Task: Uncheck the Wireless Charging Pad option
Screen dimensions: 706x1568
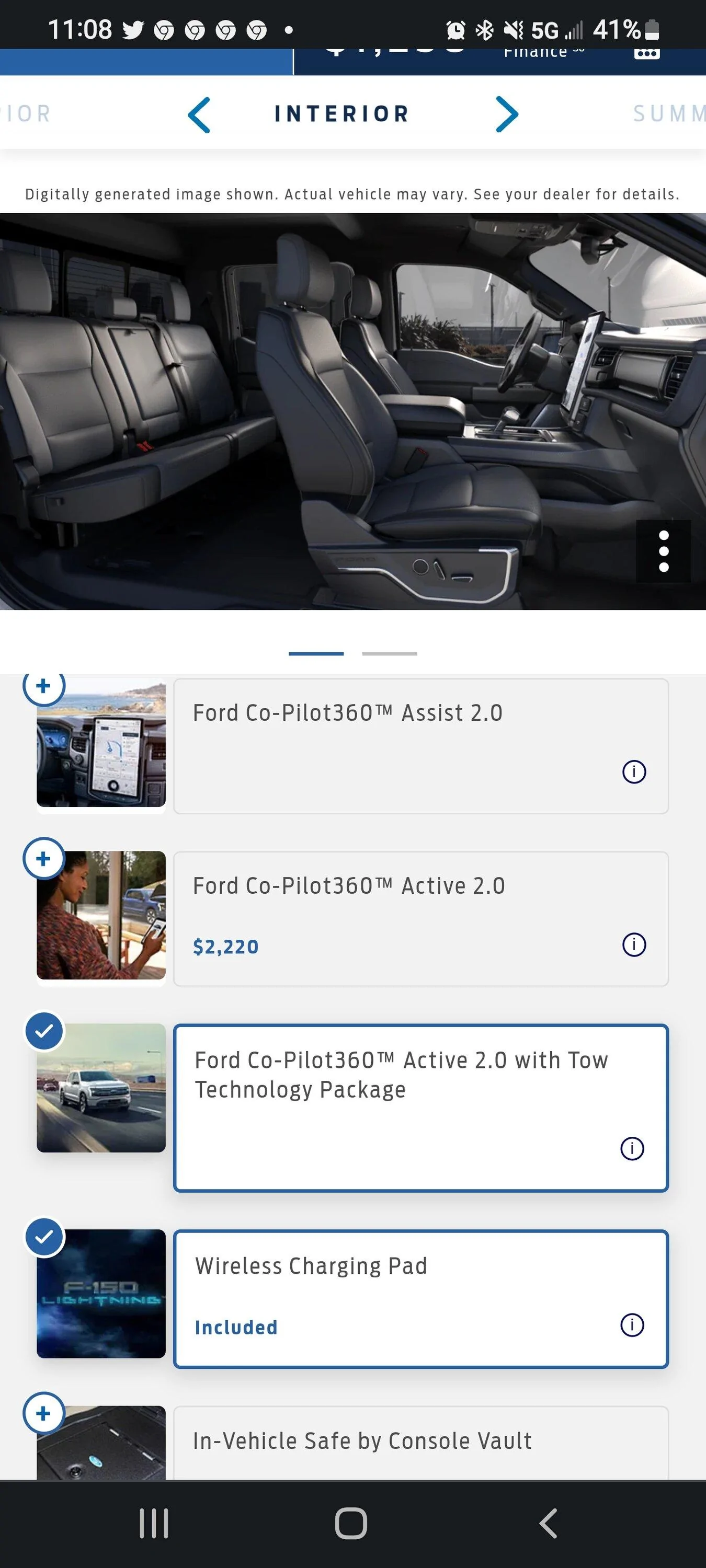Action: click(x=44, y=1237)
